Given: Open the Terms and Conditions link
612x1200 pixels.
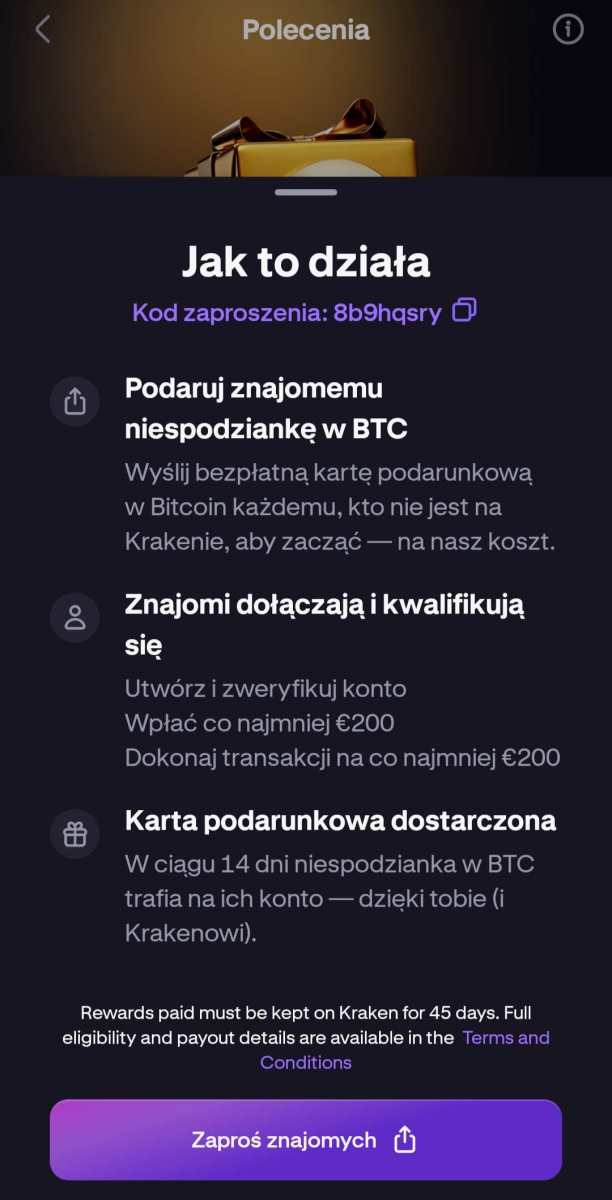Looking at the screenshot, I should [505, 1038].
